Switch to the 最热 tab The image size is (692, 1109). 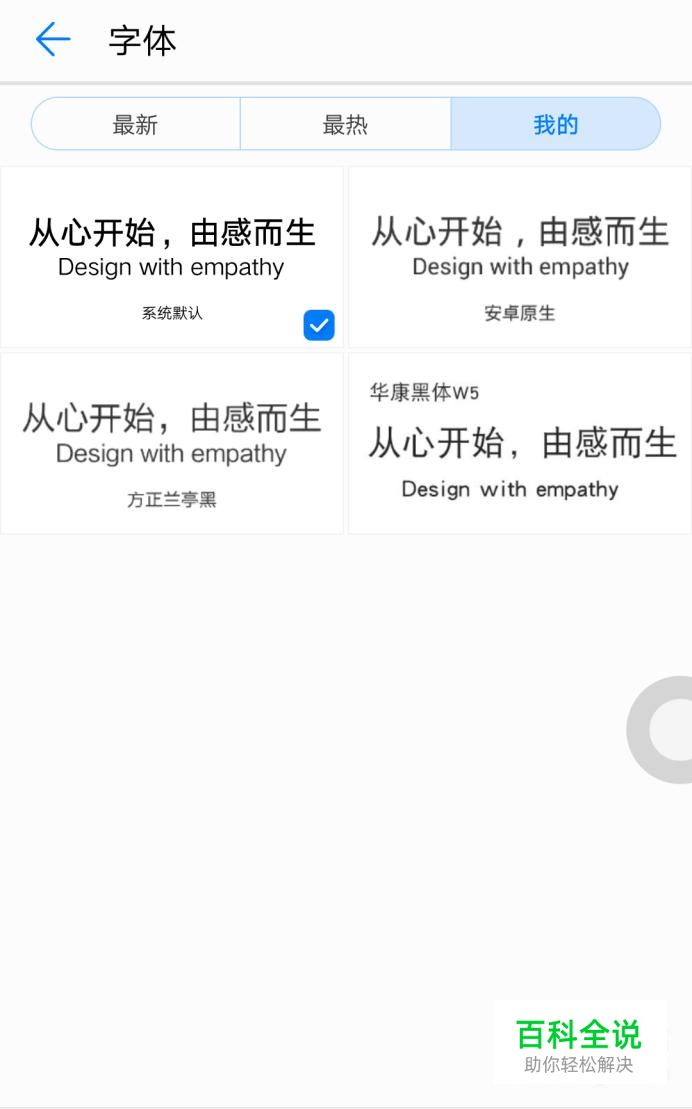click(x=345, y=124)
